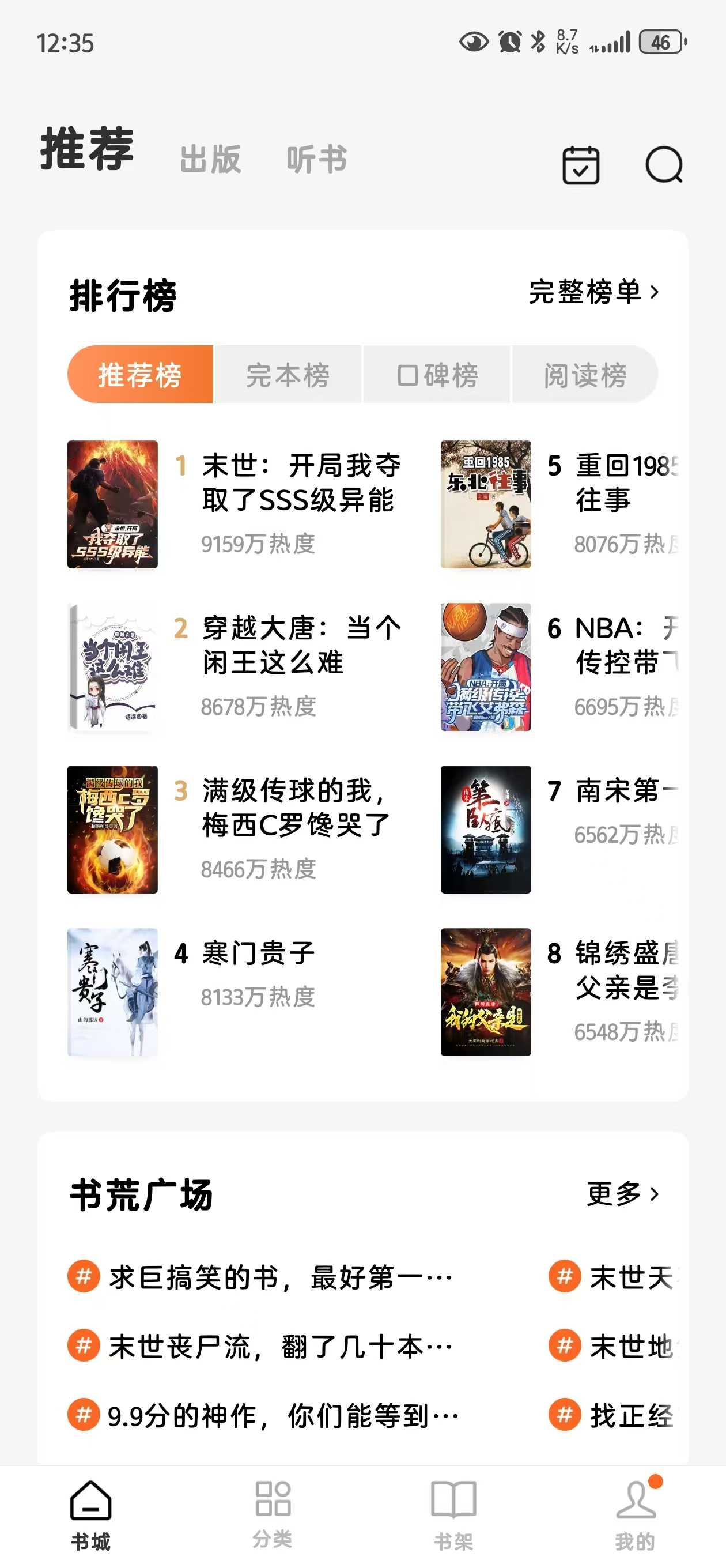Open topic 求巨搞笑的书
Screen dimensions: 726x1568
[x=280, y=1276]
